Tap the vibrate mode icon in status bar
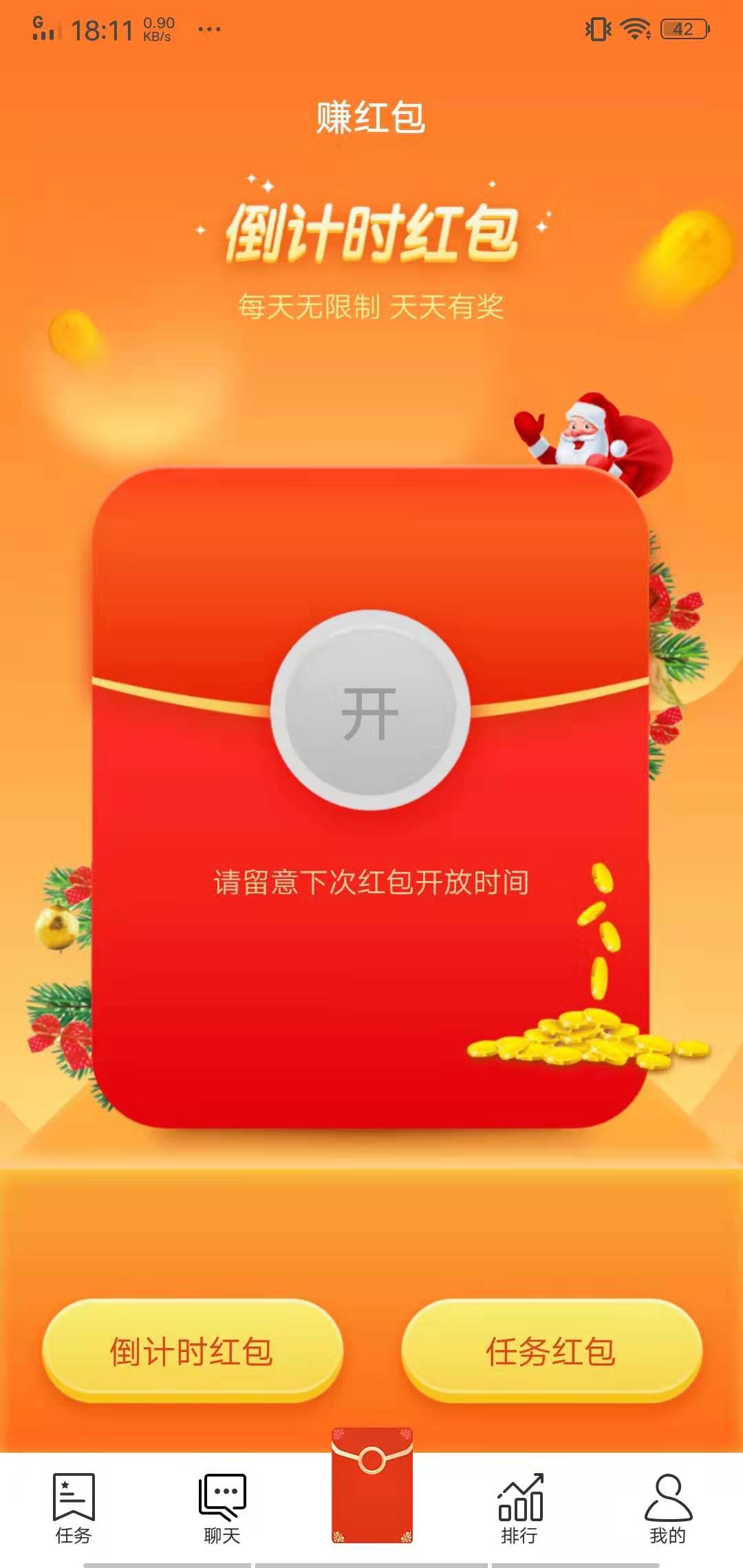The height and width of the screenshot is (1568, 743). point(598,28)
